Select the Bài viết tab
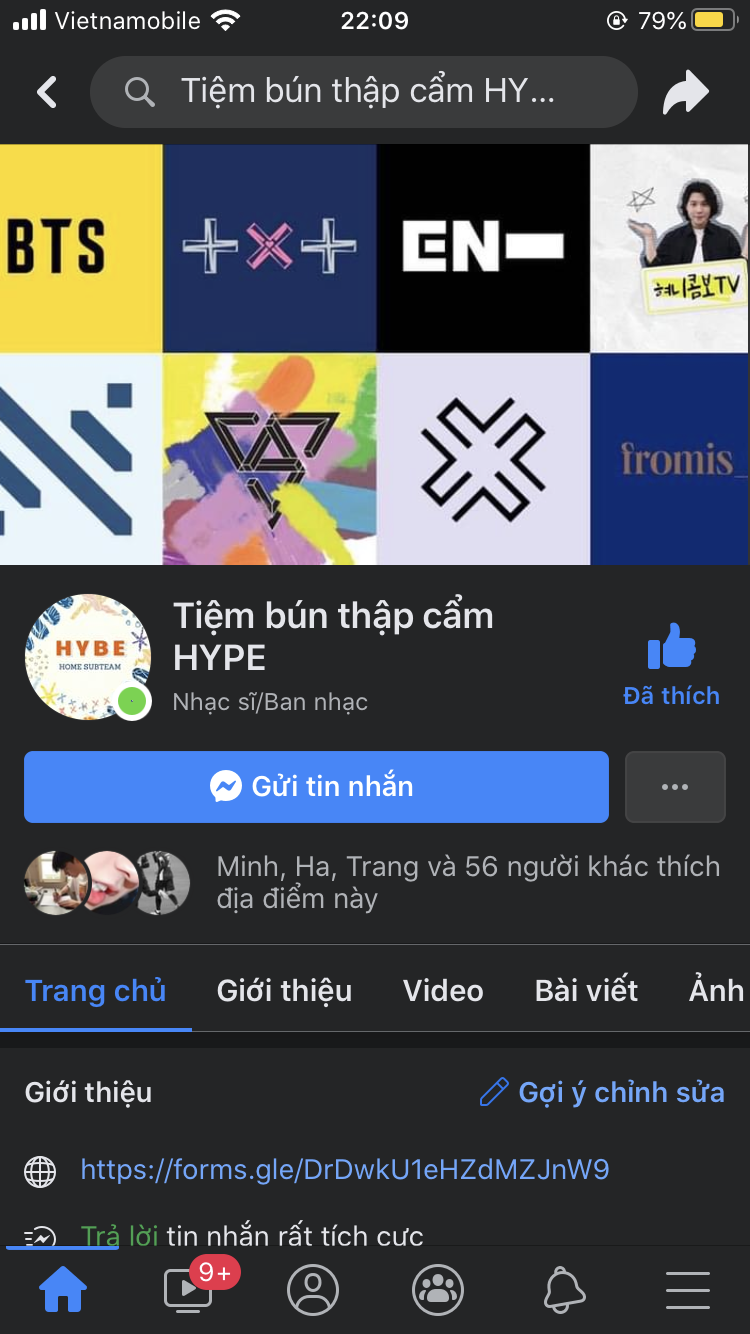Viewport: 750px width, 1334px height. [586, 991]
